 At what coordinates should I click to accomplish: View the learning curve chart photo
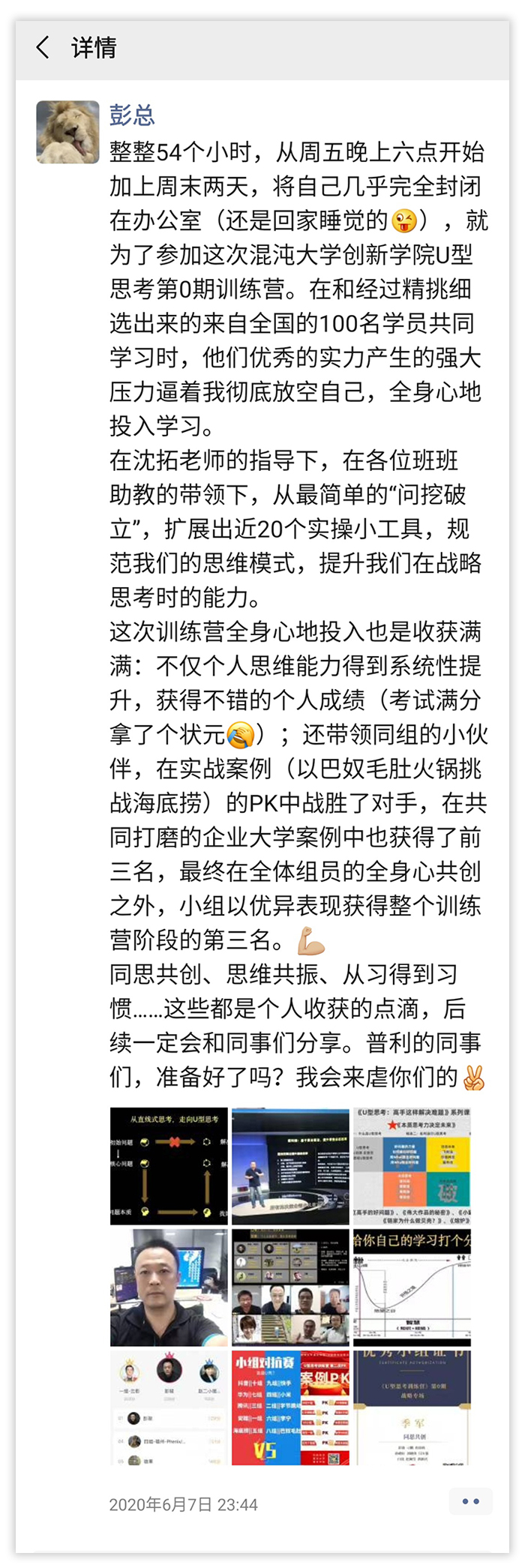pyautogui.click(x=412, y=1288)
